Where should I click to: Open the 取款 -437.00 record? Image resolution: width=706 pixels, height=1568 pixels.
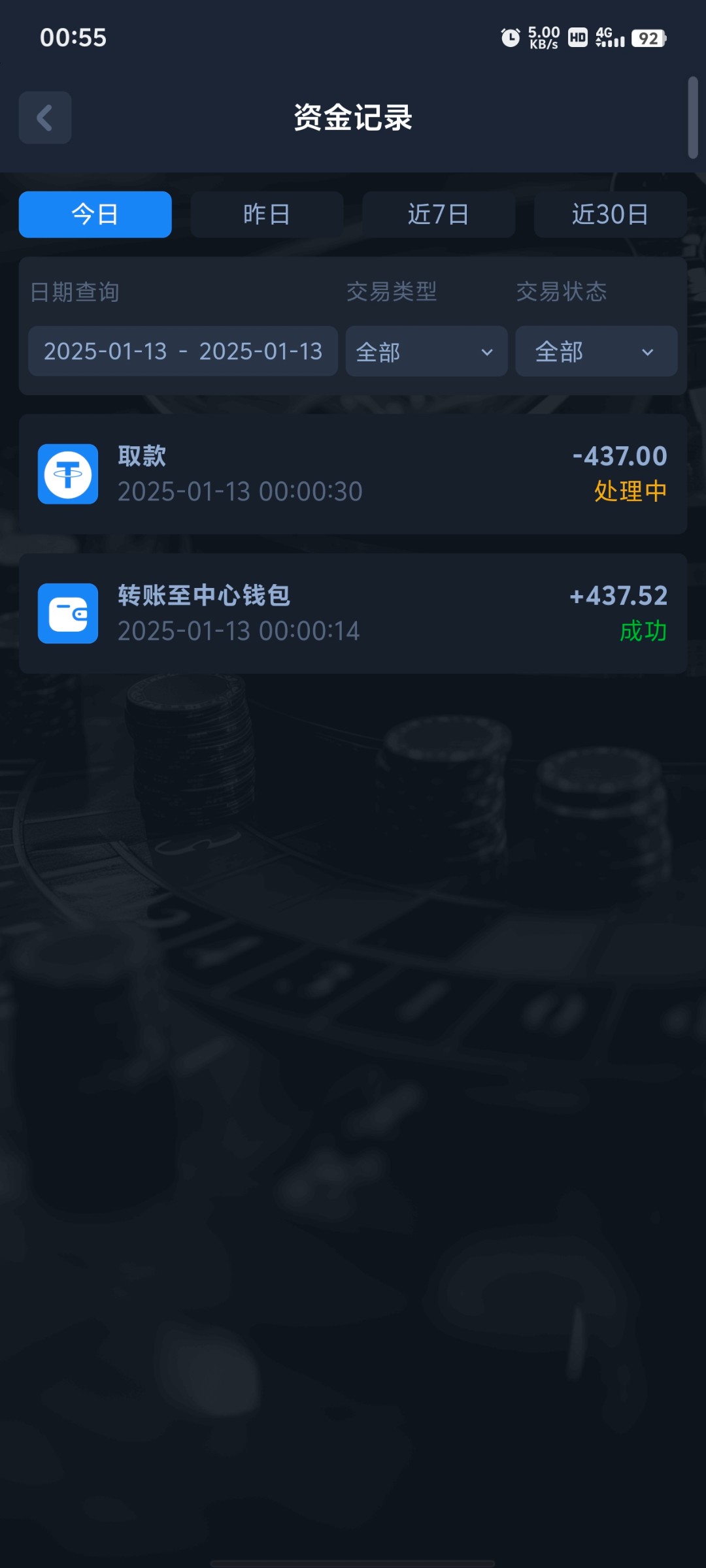pyautogui.click(x=353, y=474)
